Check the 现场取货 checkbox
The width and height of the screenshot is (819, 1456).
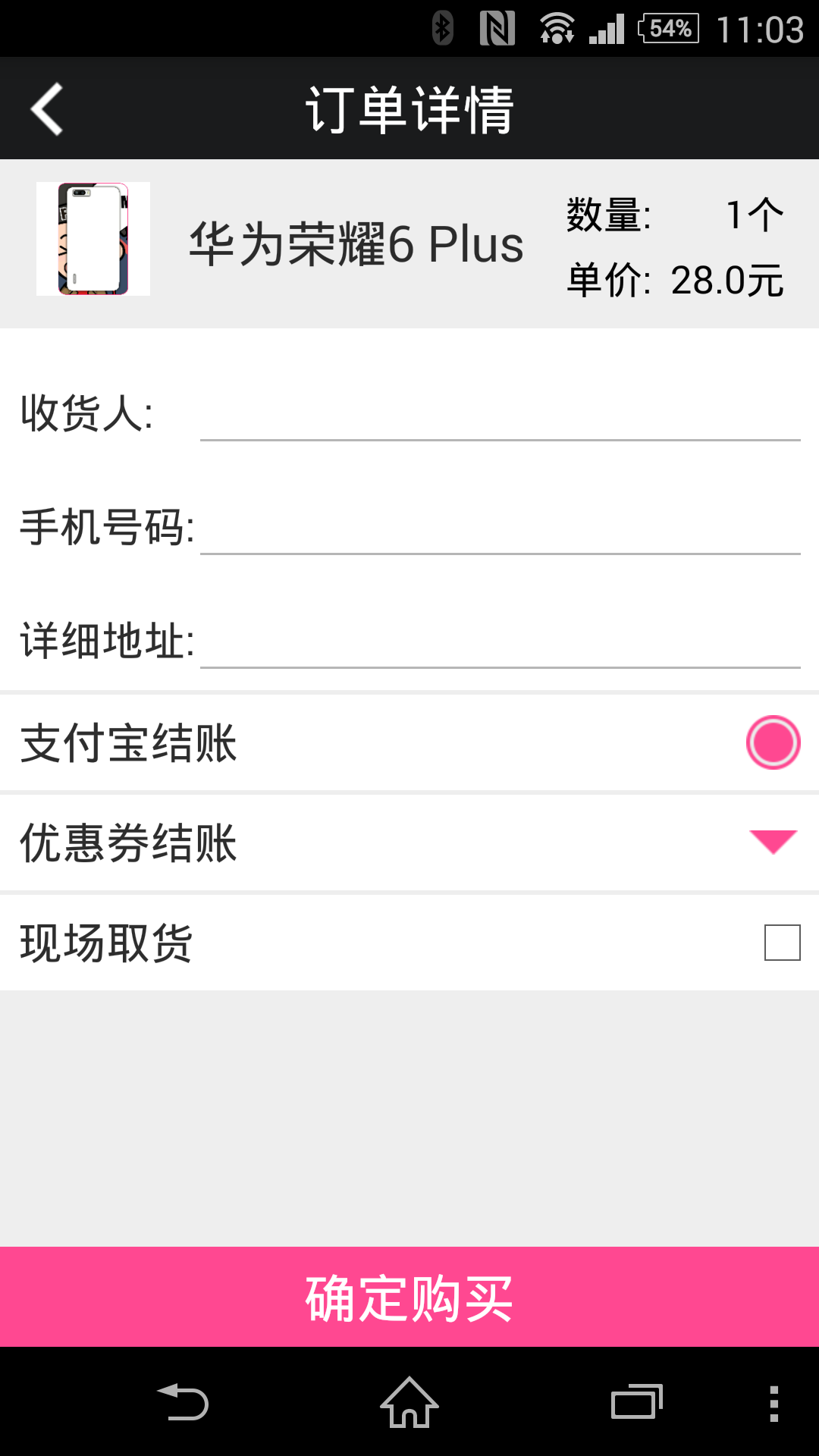pos(782,943)
